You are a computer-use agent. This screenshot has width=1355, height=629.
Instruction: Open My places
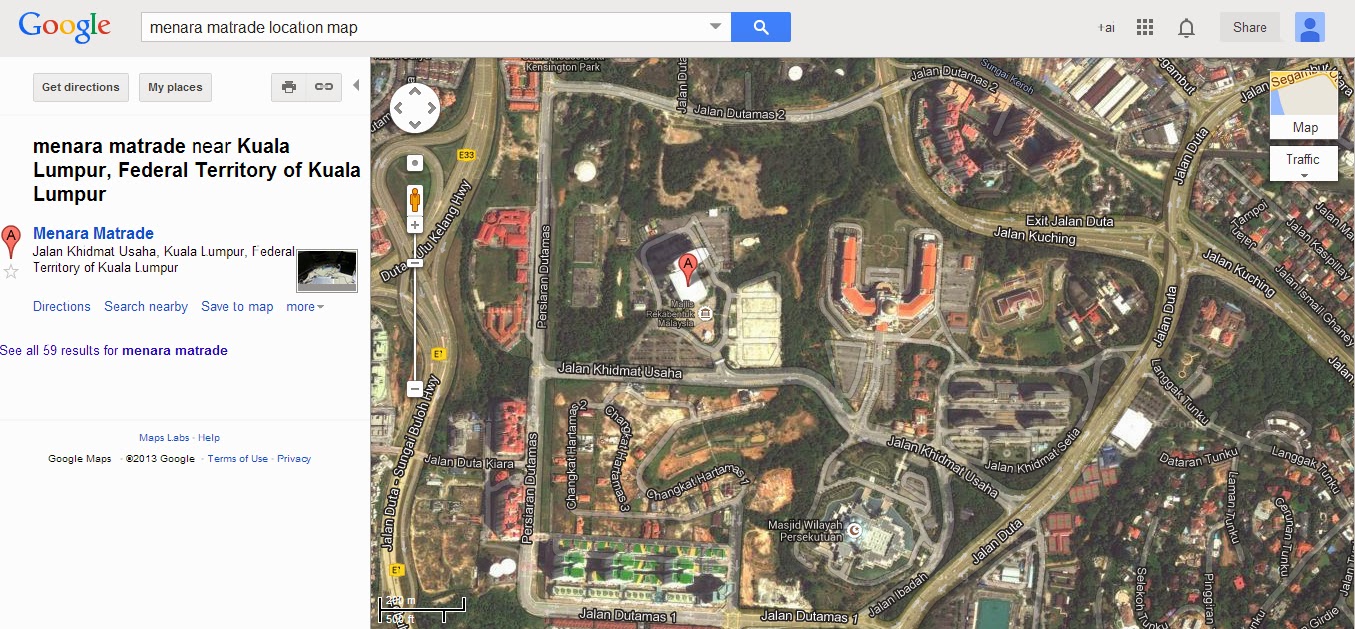175,87
